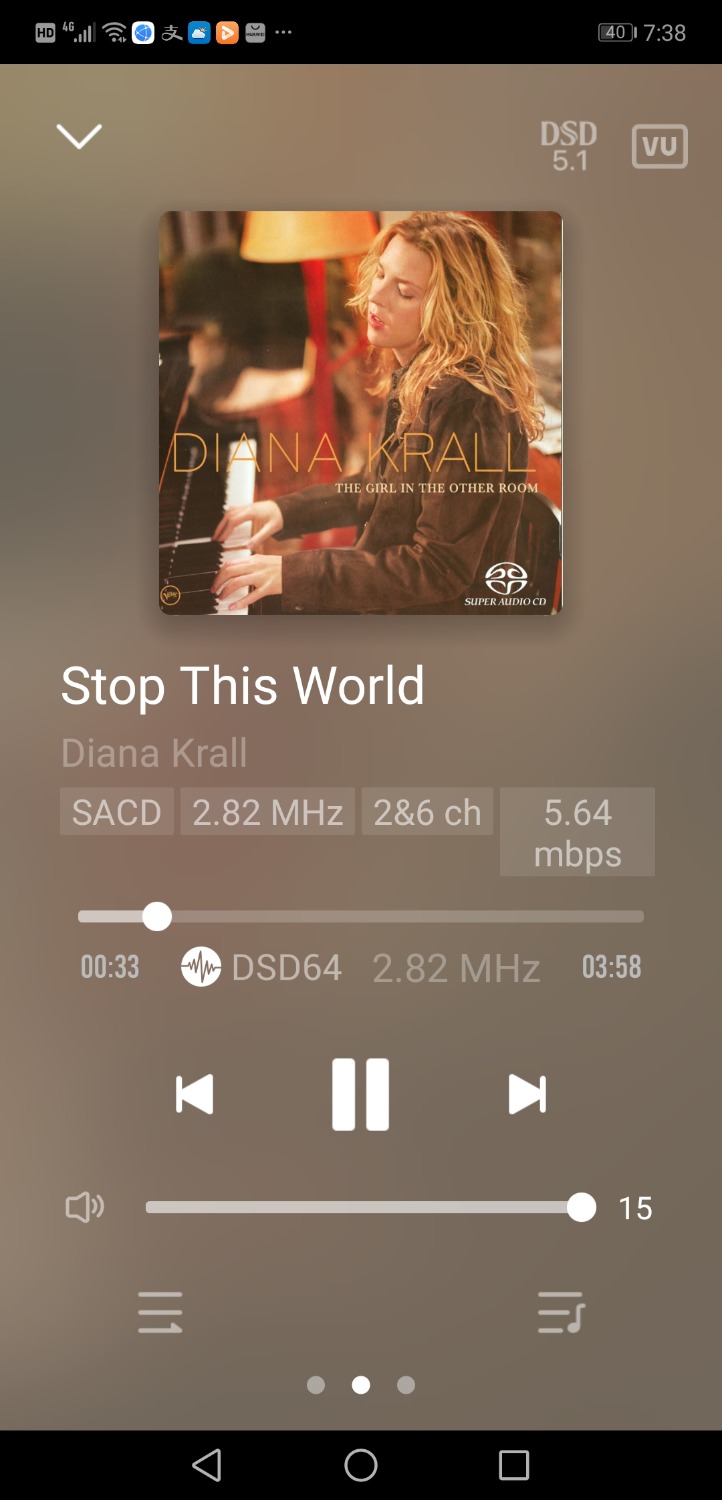Go back with the system back button
The image size is (722, 1500).
(x=207, y=1465)
